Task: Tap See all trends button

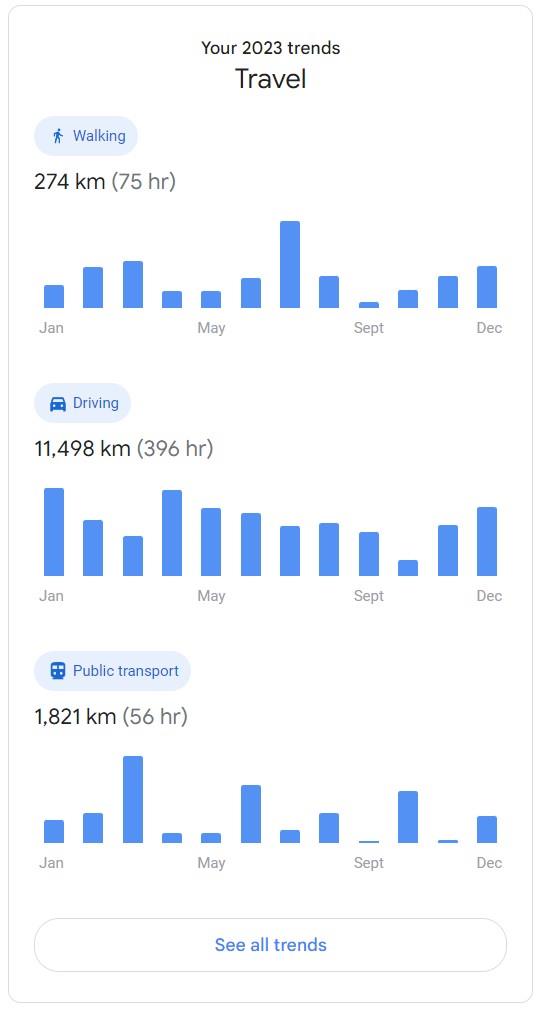Action: click(270, 945)
